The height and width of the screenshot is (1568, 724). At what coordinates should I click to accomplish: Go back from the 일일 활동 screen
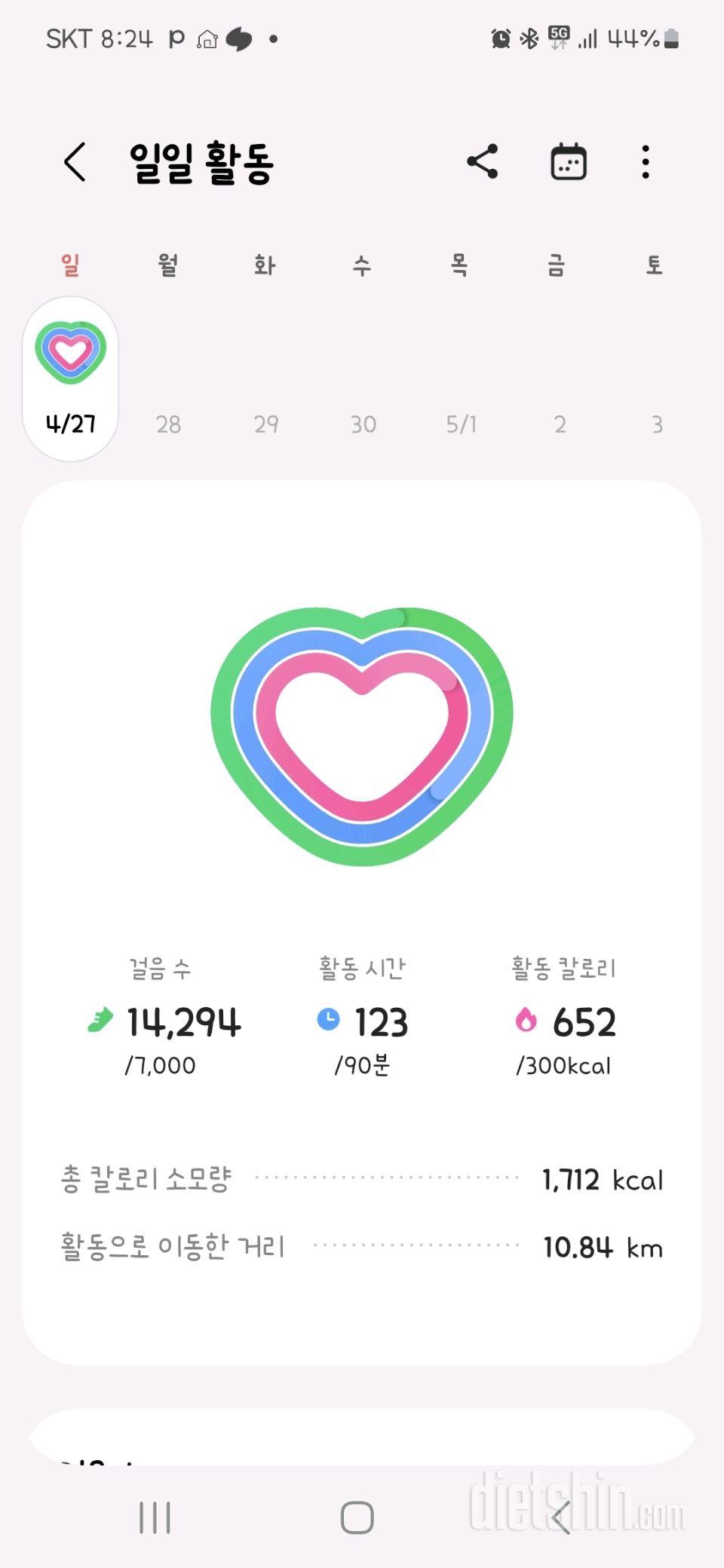(x=75, y=161)
